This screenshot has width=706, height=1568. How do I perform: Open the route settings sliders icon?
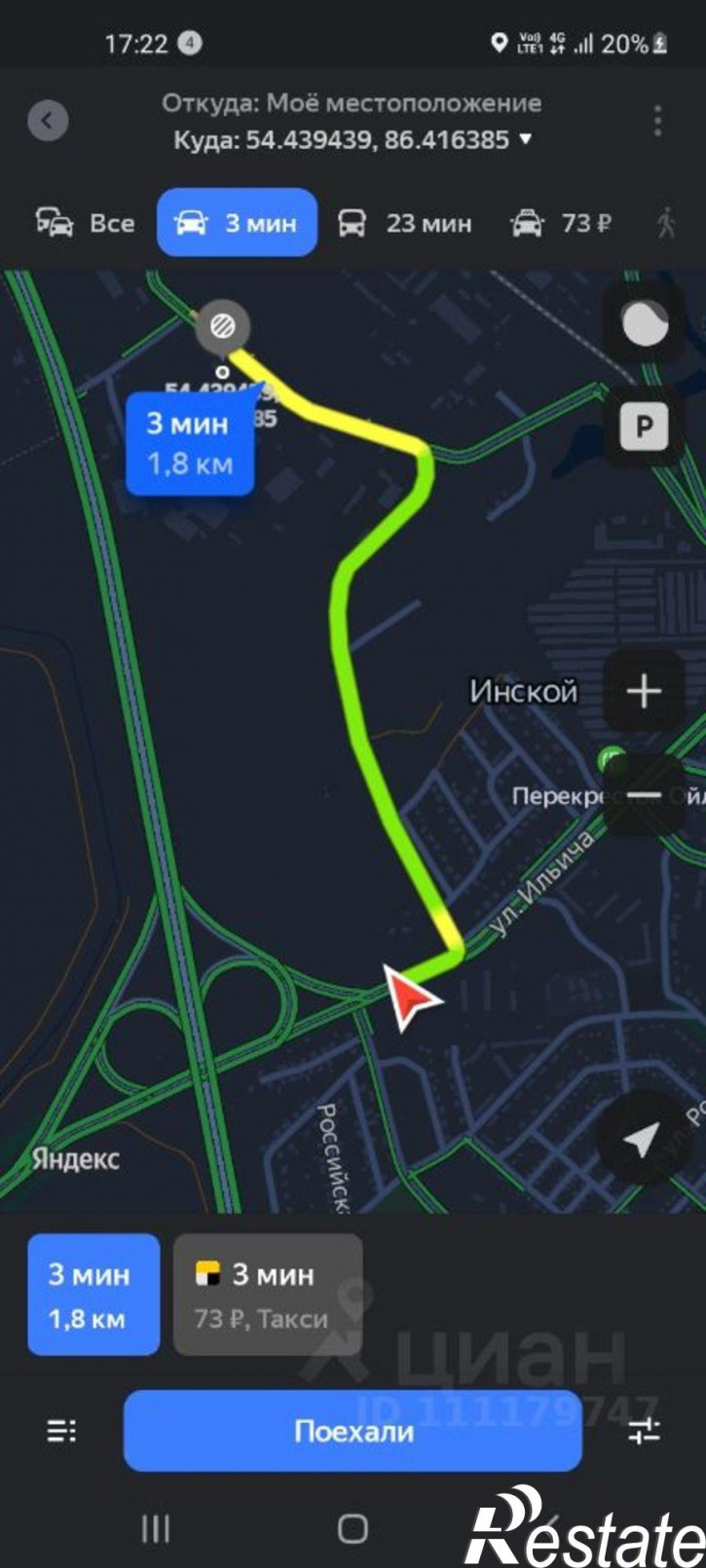click(644, 1431)
